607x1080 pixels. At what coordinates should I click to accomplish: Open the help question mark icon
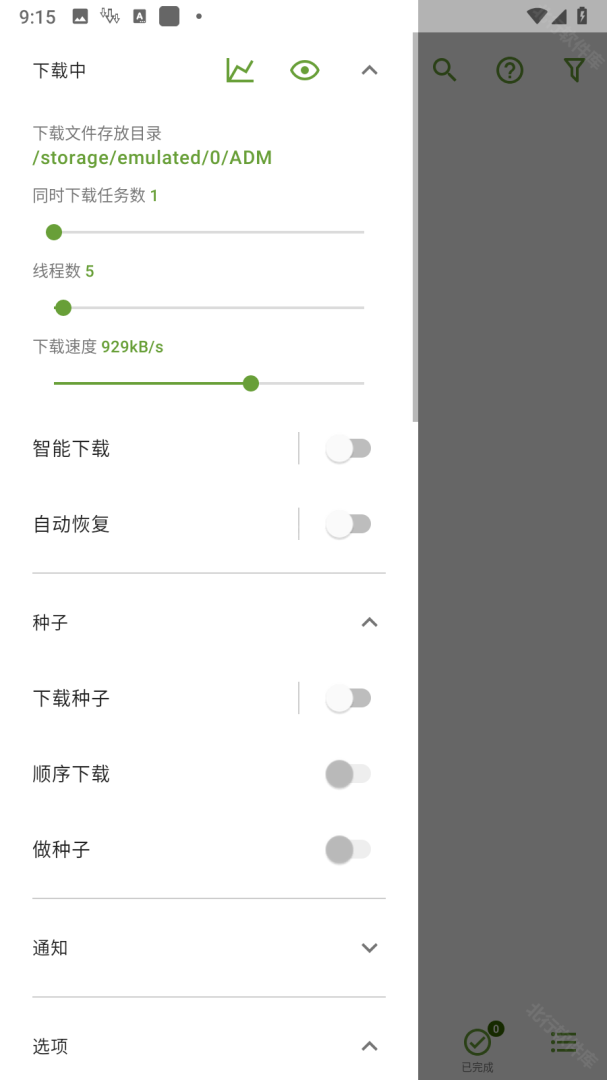click(x=510, y=70)
